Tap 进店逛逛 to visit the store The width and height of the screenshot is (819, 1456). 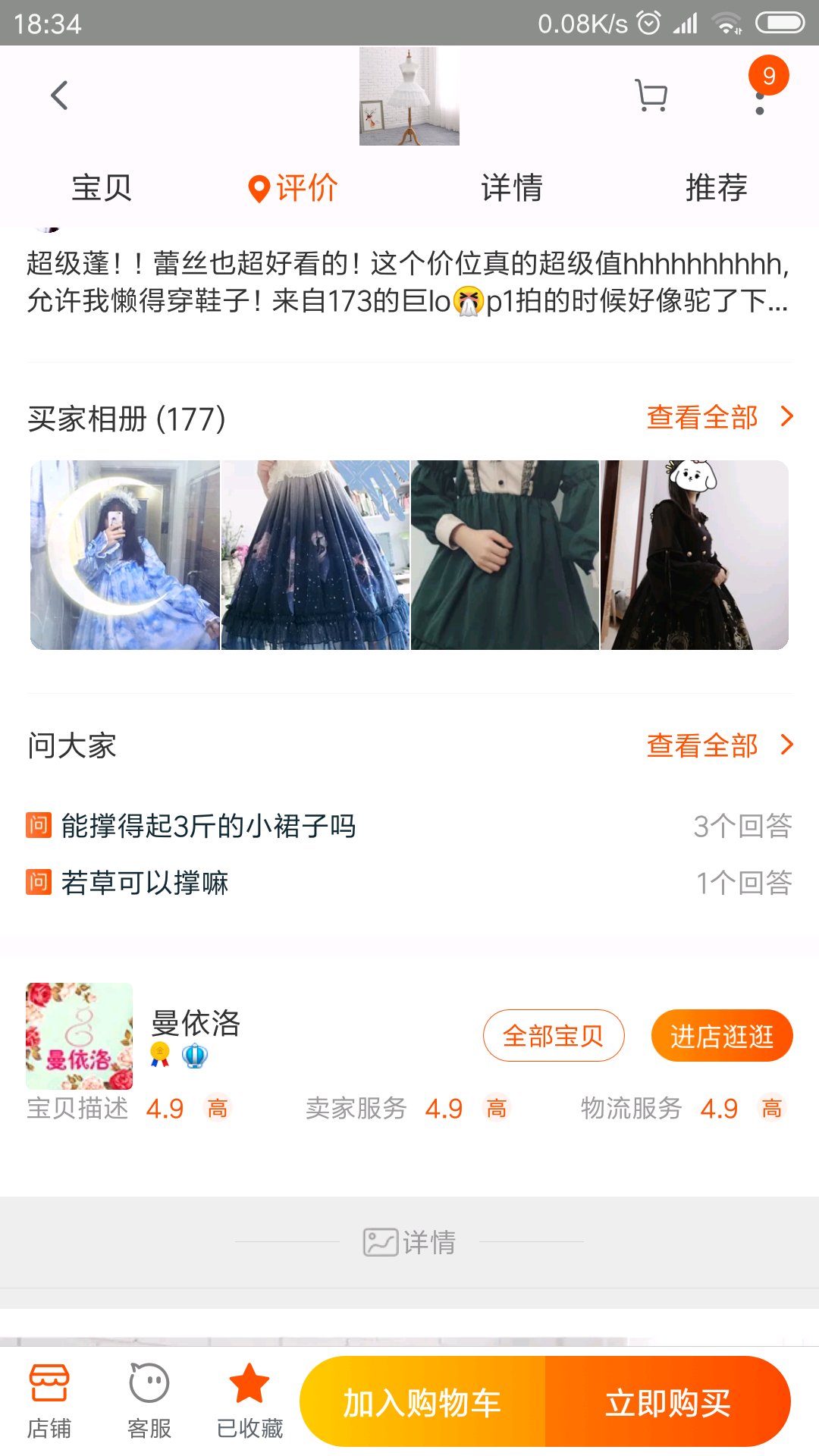721,1036
